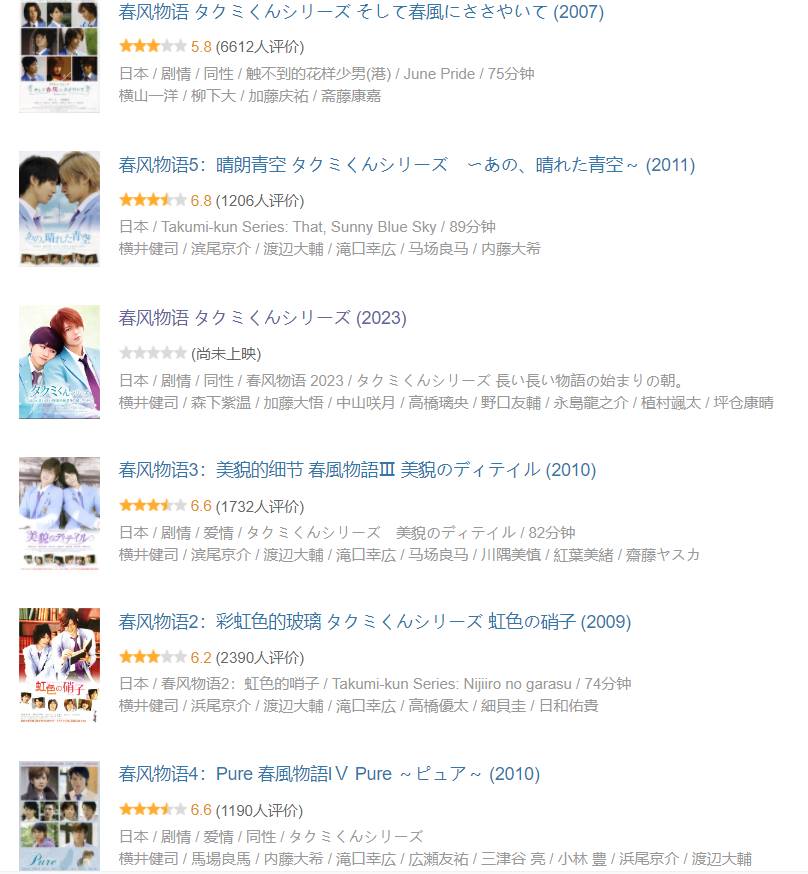Tap the poster for 春风物语2 彩虹色的玻璃
808x874 pixels.
[59, 665]
